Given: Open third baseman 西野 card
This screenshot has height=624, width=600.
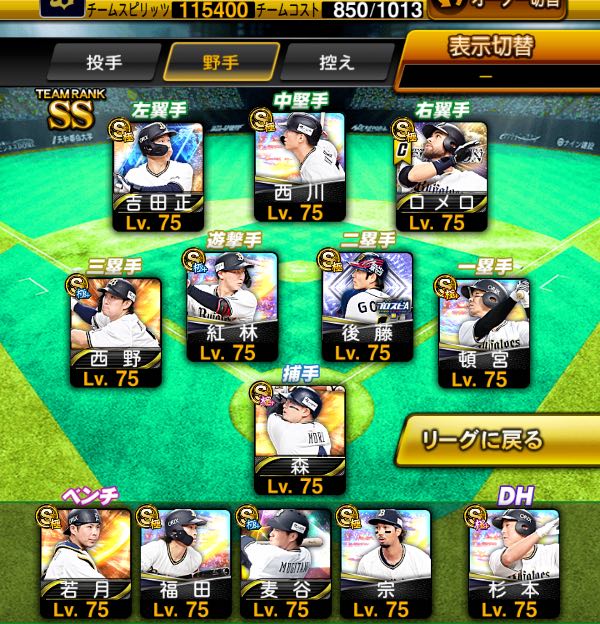Looking at the screenshot, I should [x=116, y=333].
